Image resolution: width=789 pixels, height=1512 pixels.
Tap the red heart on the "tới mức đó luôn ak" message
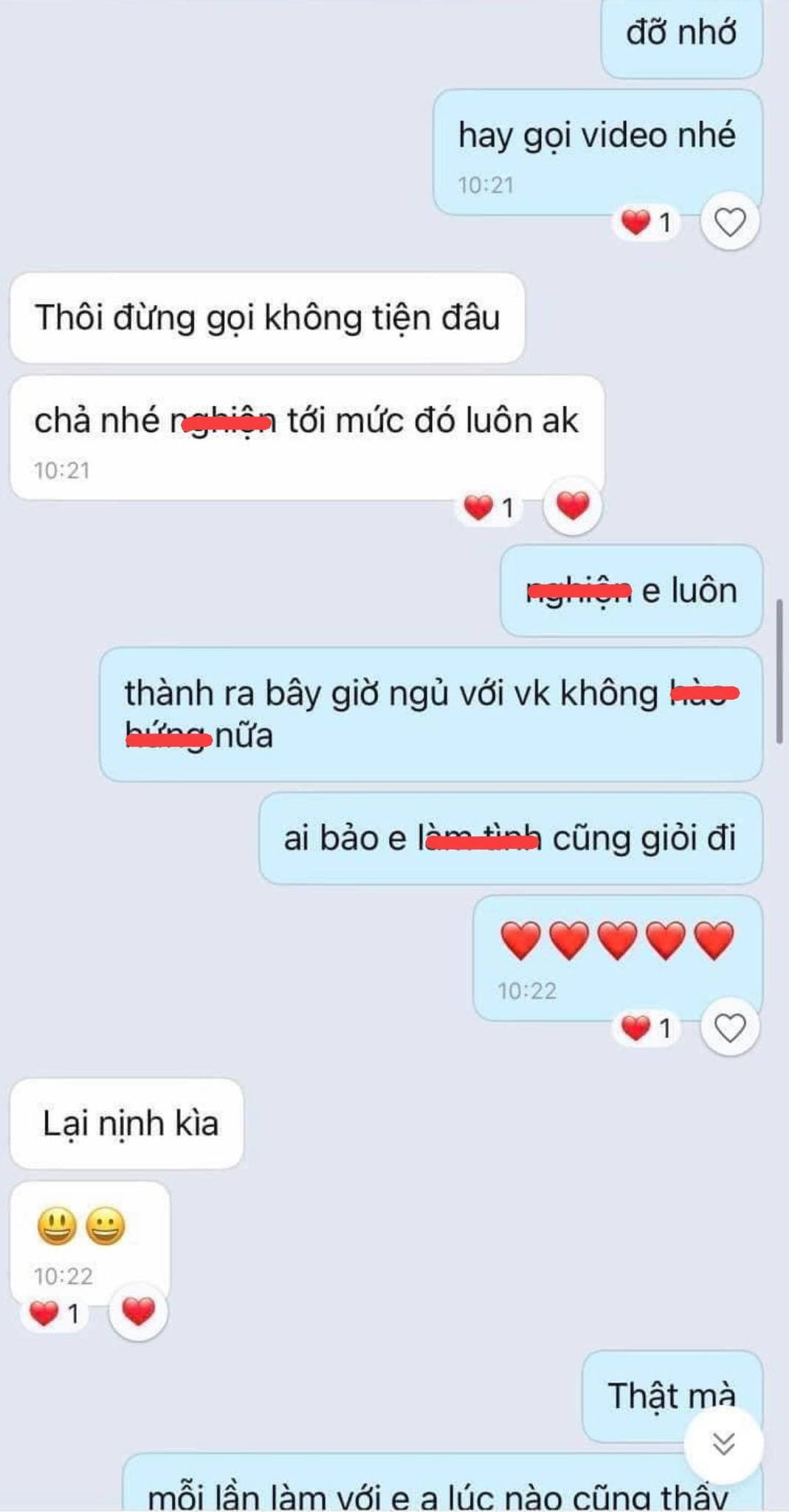[x=572, y=506]
